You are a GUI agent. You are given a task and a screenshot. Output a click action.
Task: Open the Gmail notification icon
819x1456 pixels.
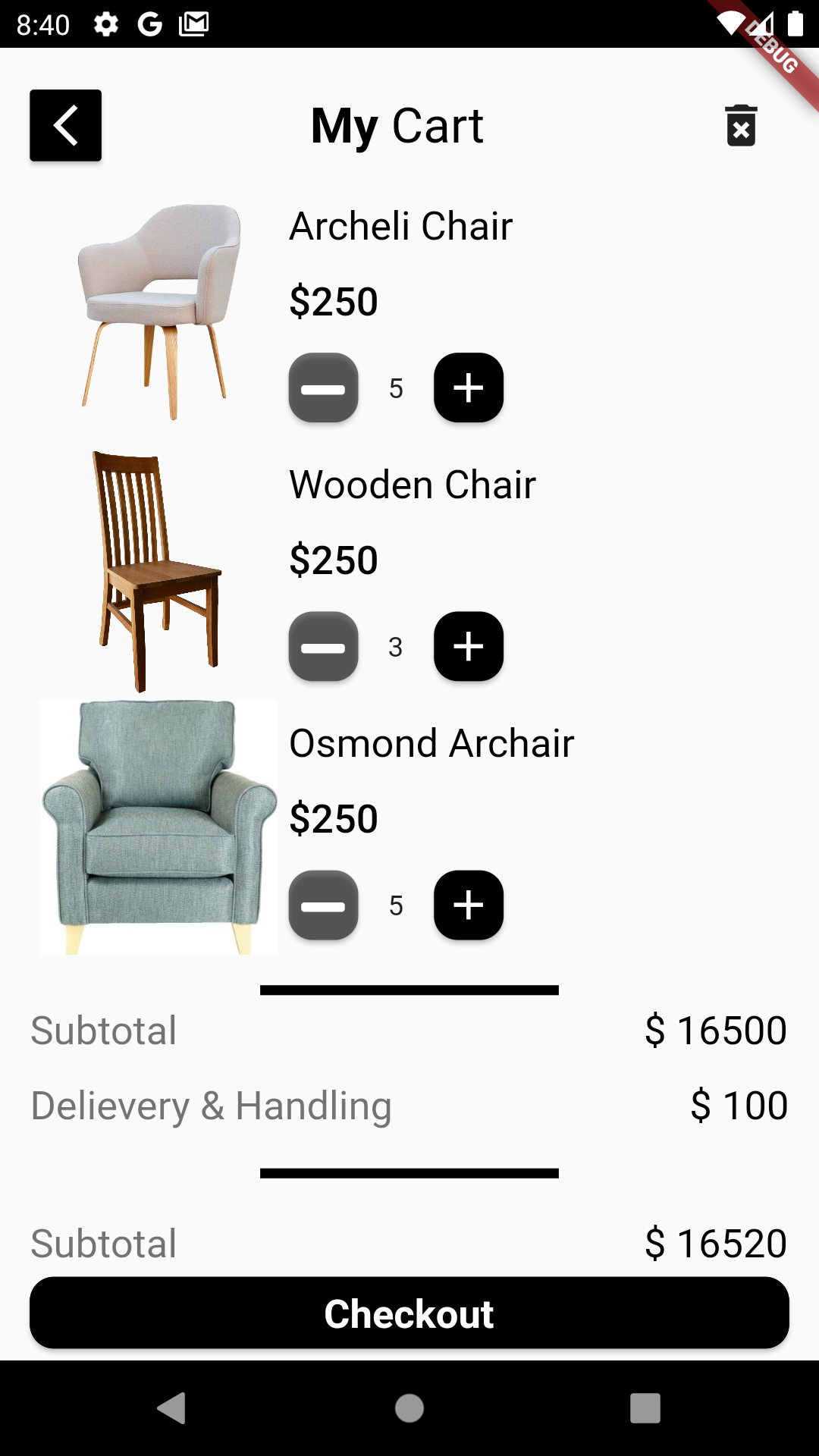click(194, 23)
